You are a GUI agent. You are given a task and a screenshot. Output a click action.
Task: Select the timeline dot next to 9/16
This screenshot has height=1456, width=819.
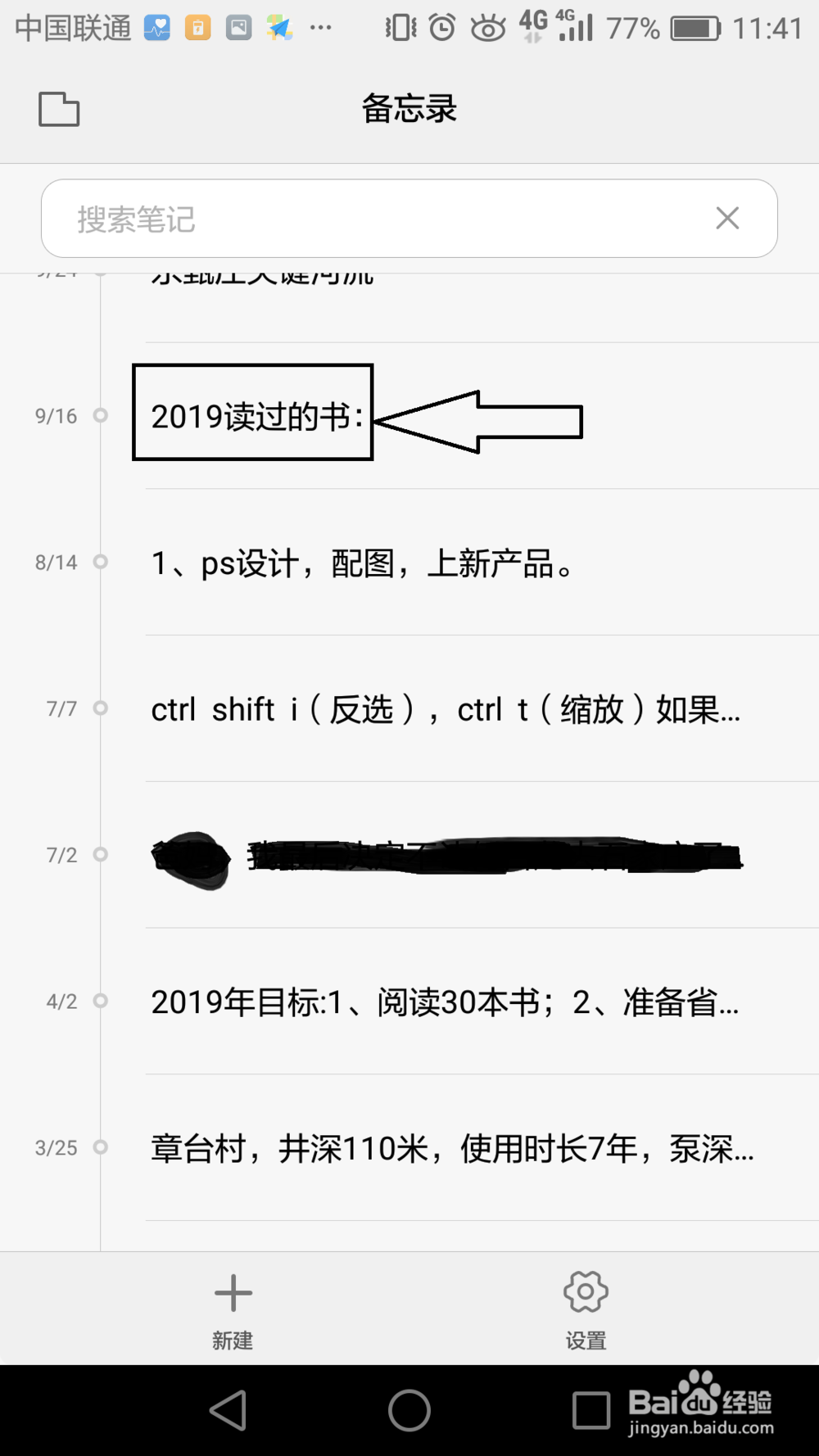[x=100, y=415]
